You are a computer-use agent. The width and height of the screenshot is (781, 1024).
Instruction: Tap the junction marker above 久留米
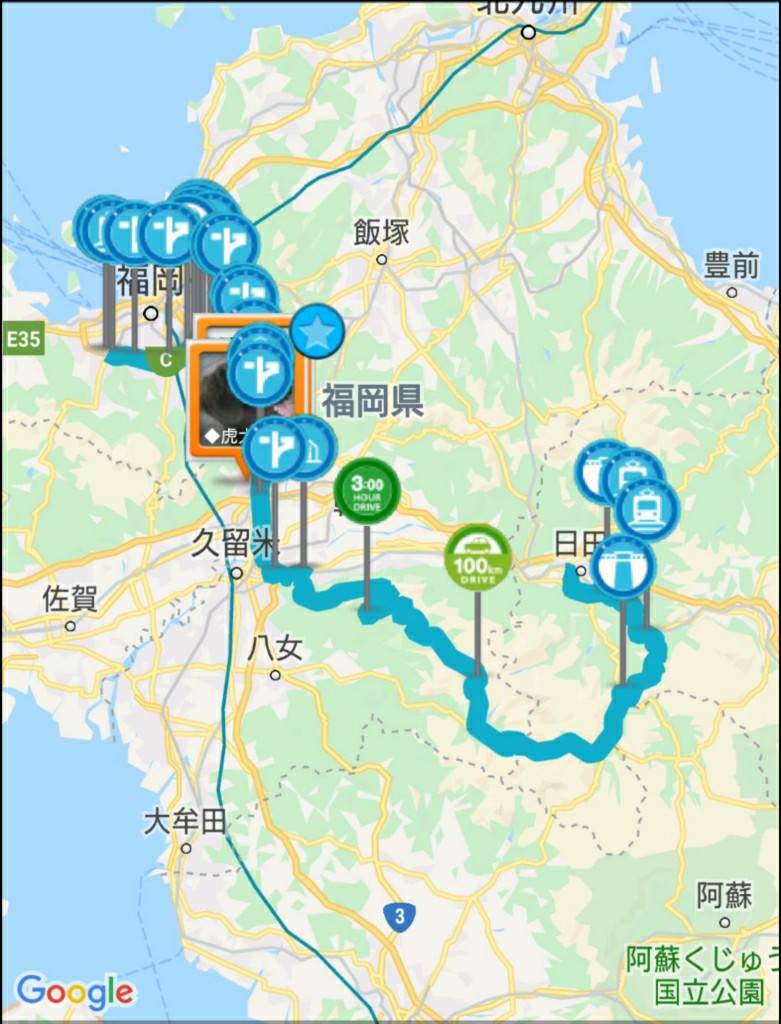pyautogui.click(x=275, y=448)
